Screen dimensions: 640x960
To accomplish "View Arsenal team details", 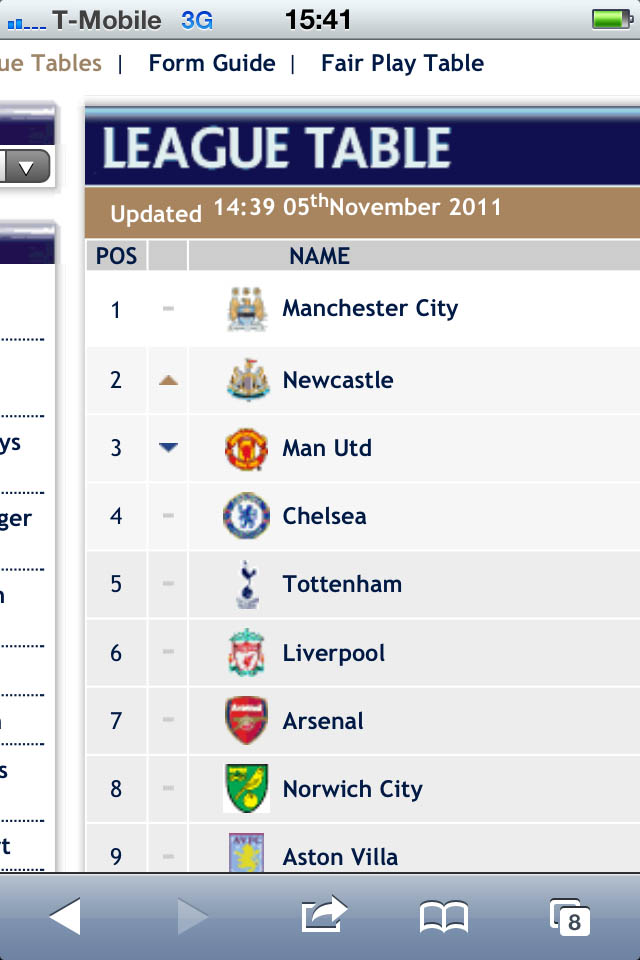I will (323, 721).
